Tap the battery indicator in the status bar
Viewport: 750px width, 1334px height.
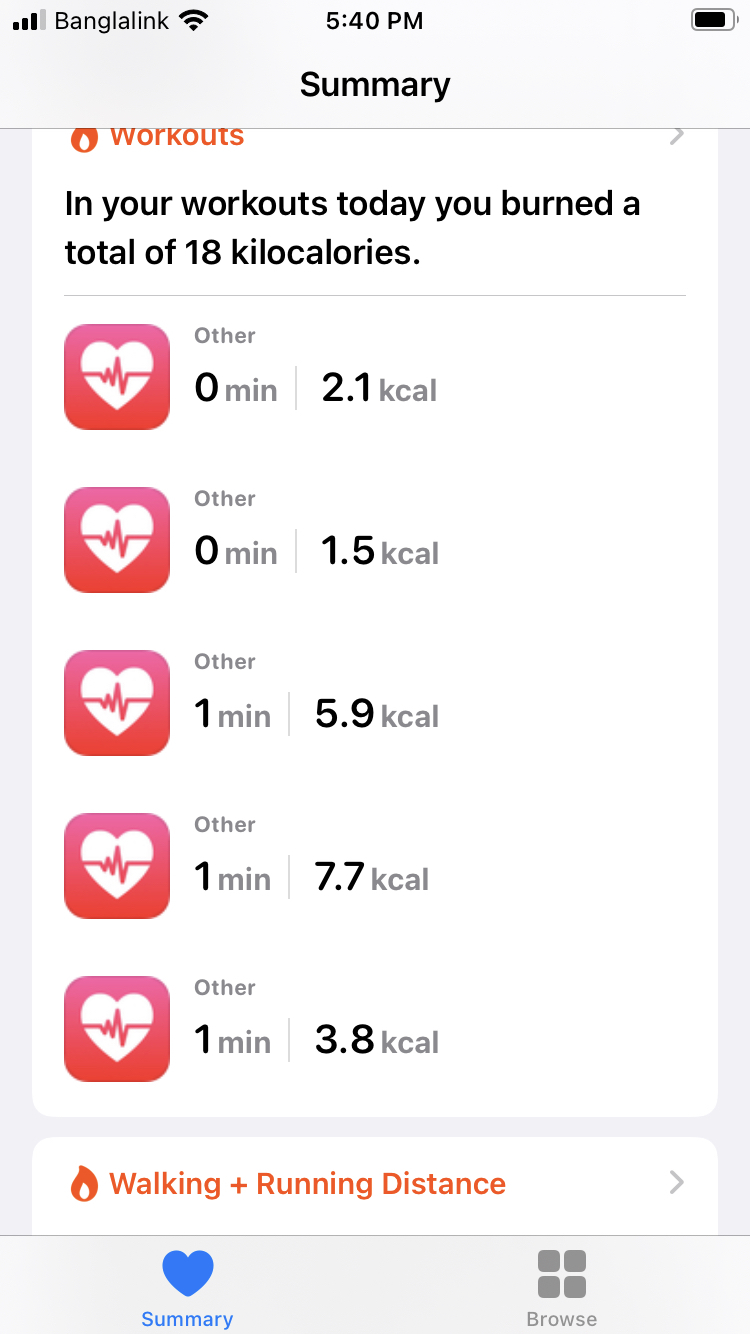click(713, 18)
